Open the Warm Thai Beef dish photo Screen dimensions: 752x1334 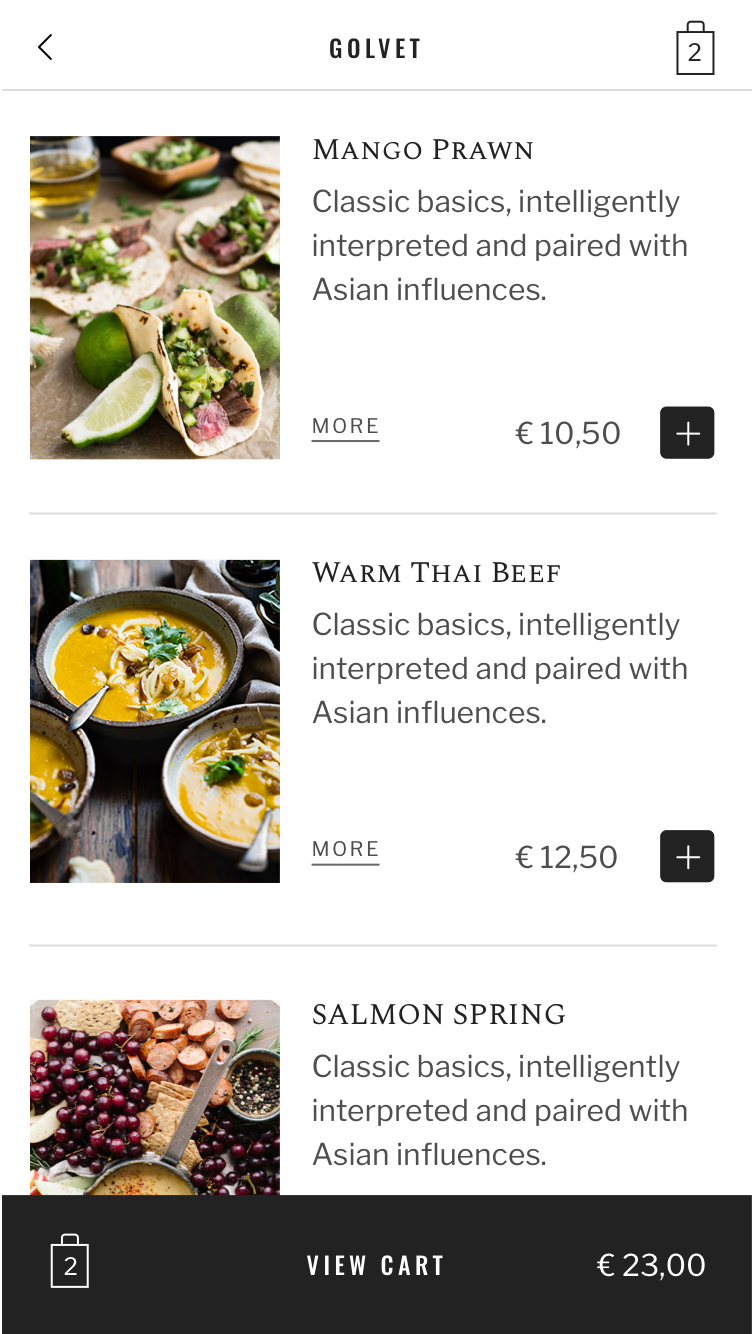[155, 721]
